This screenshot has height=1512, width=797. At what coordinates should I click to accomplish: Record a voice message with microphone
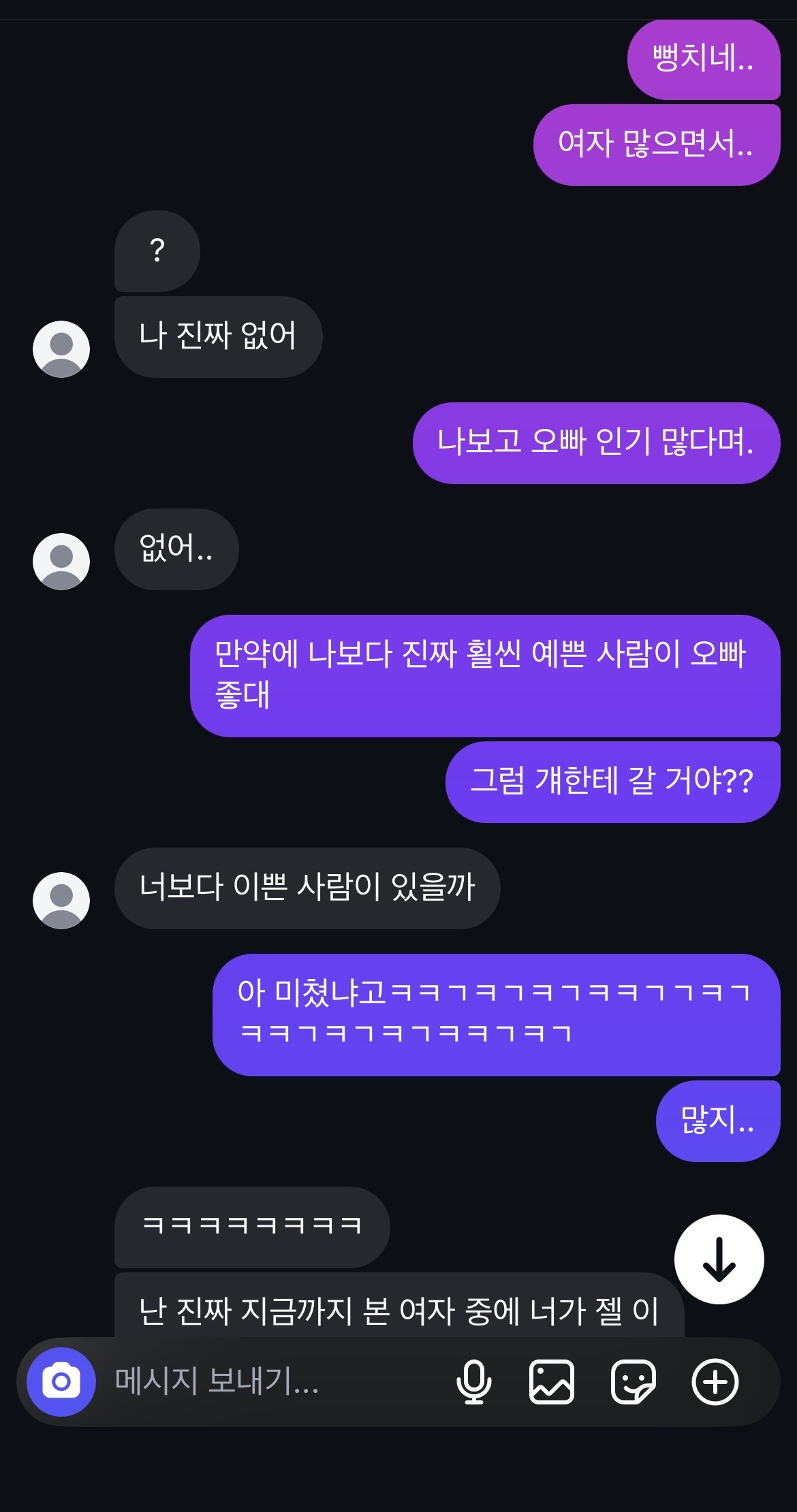pos(473,1381)
